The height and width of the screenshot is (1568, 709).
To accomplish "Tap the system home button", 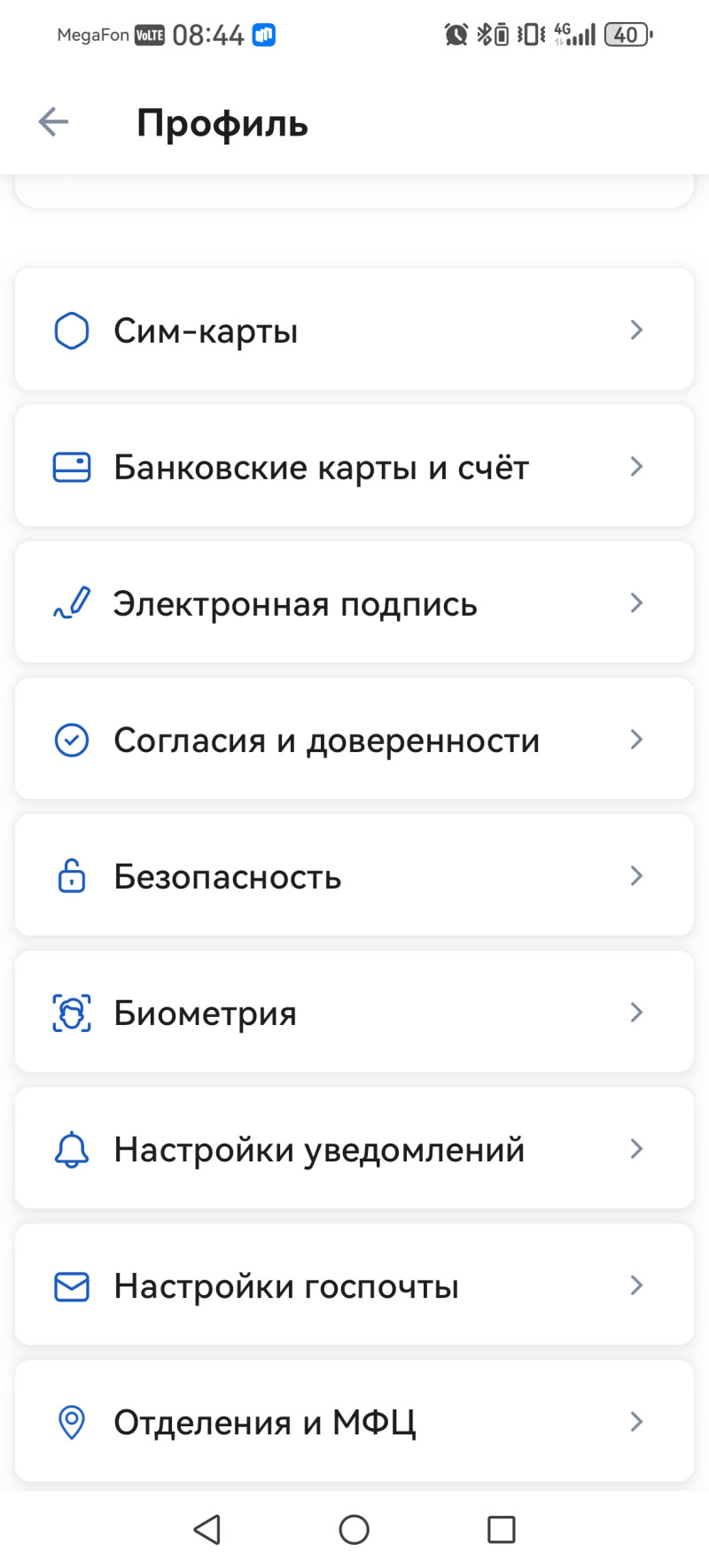I will pos(354,1529).
